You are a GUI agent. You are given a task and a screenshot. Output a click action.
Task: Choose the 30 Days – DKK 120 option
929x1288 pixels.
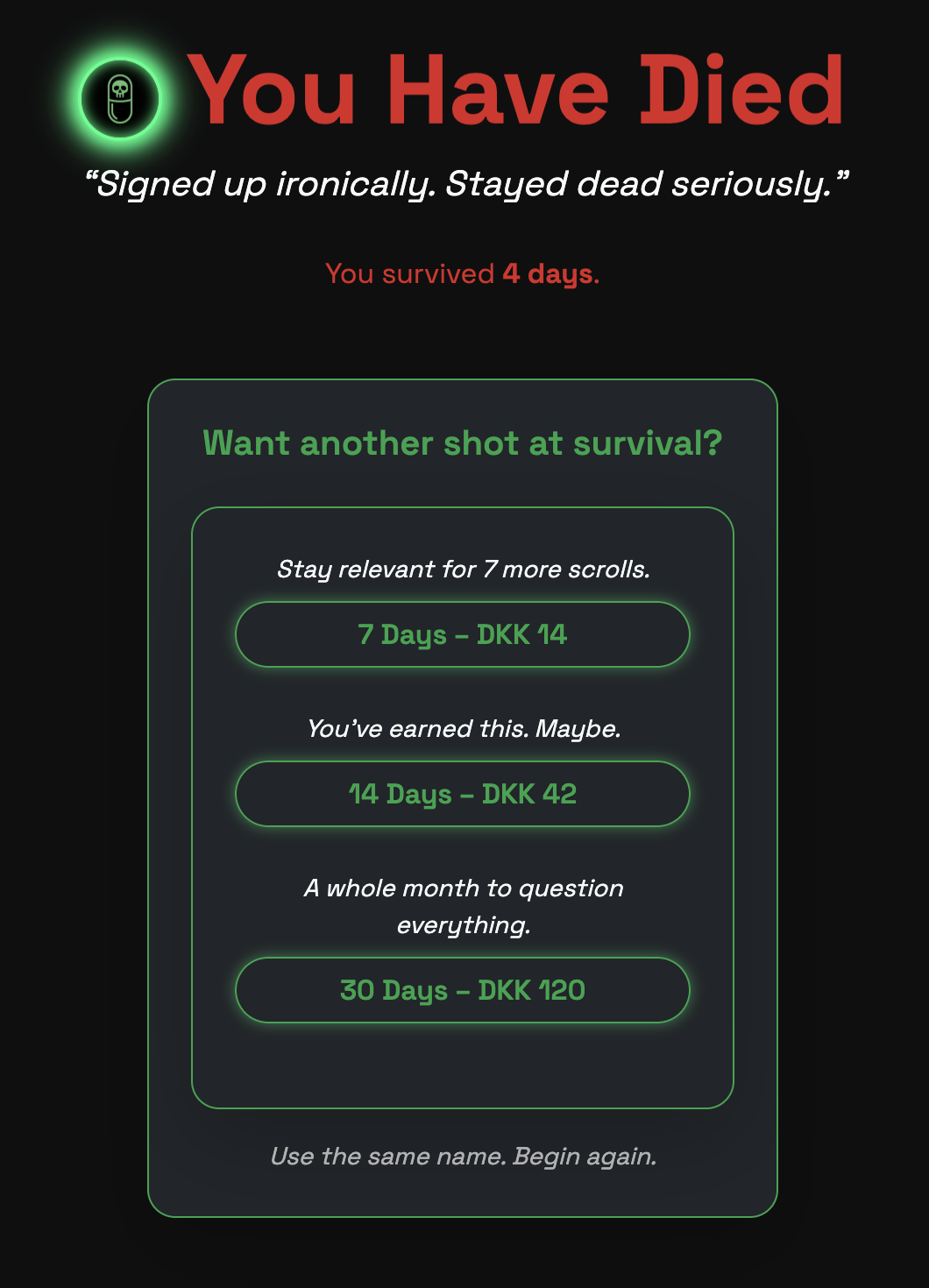(463, 990)
